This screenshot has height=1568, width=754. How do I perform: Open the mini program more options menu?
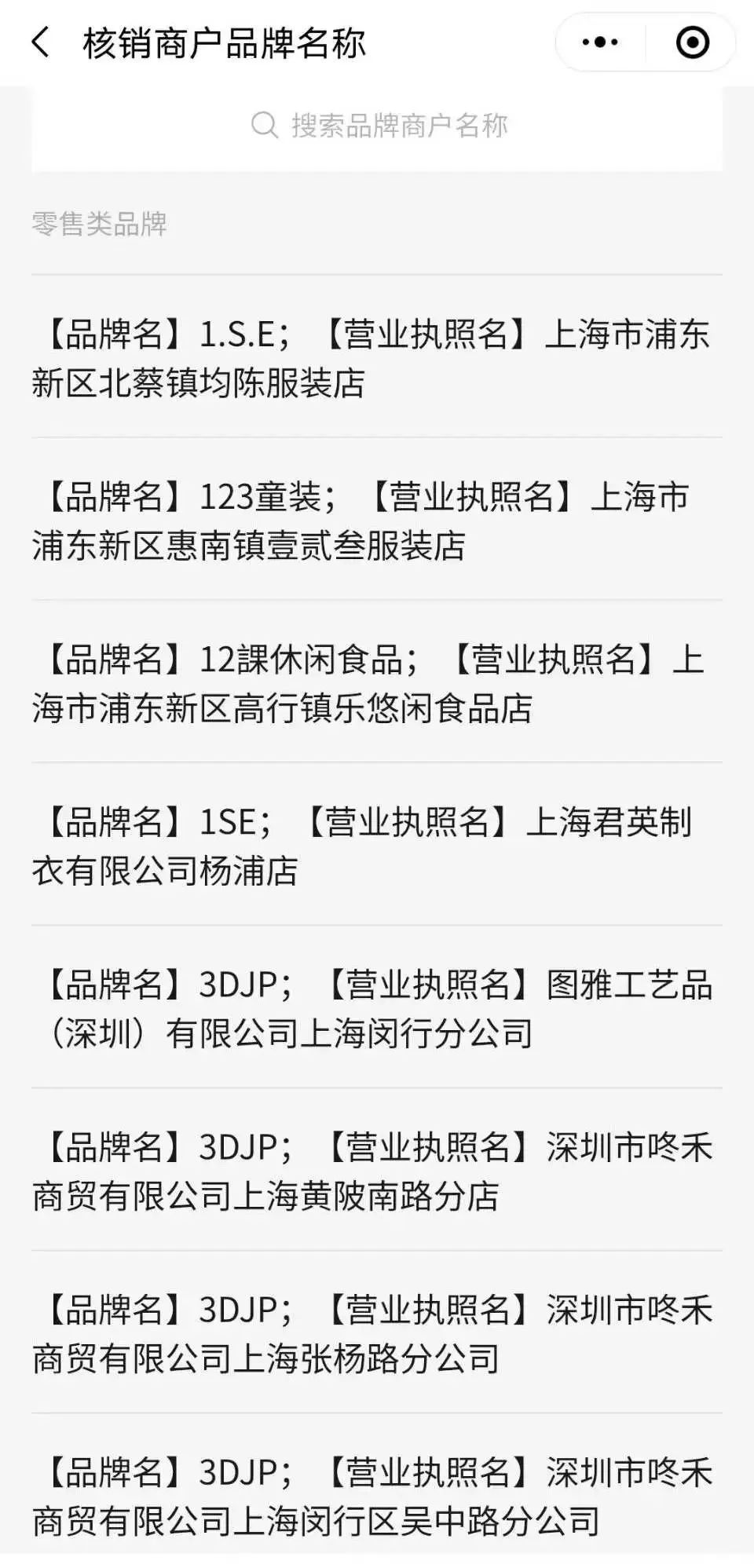[600, 42]
